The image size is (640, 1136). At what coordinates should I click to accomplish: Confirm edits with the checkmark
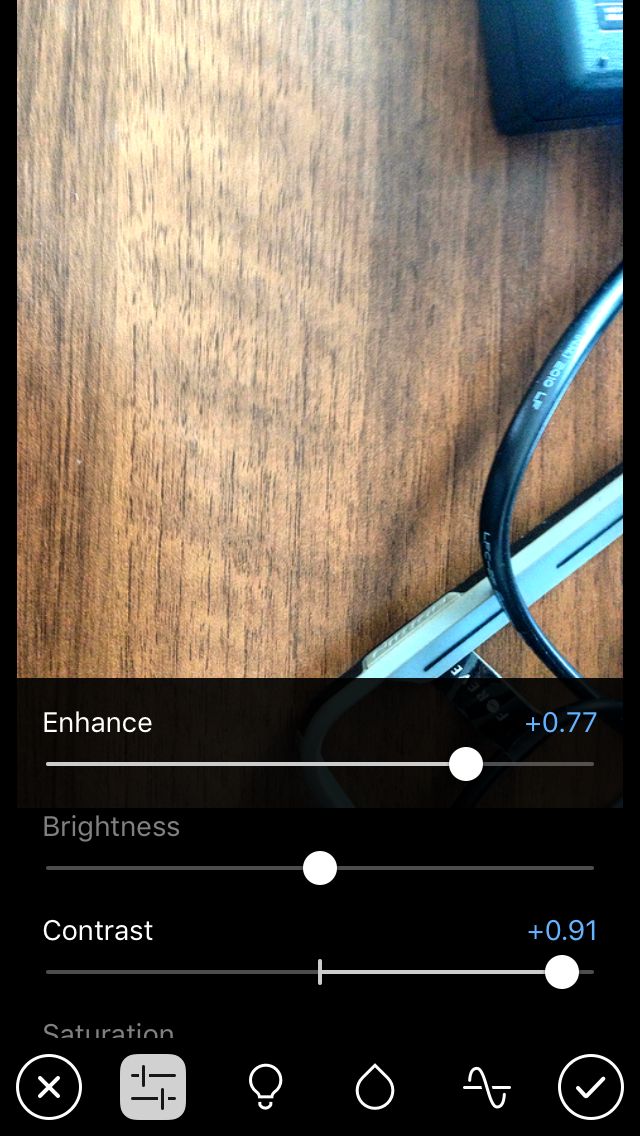(x=591, y=1087)
